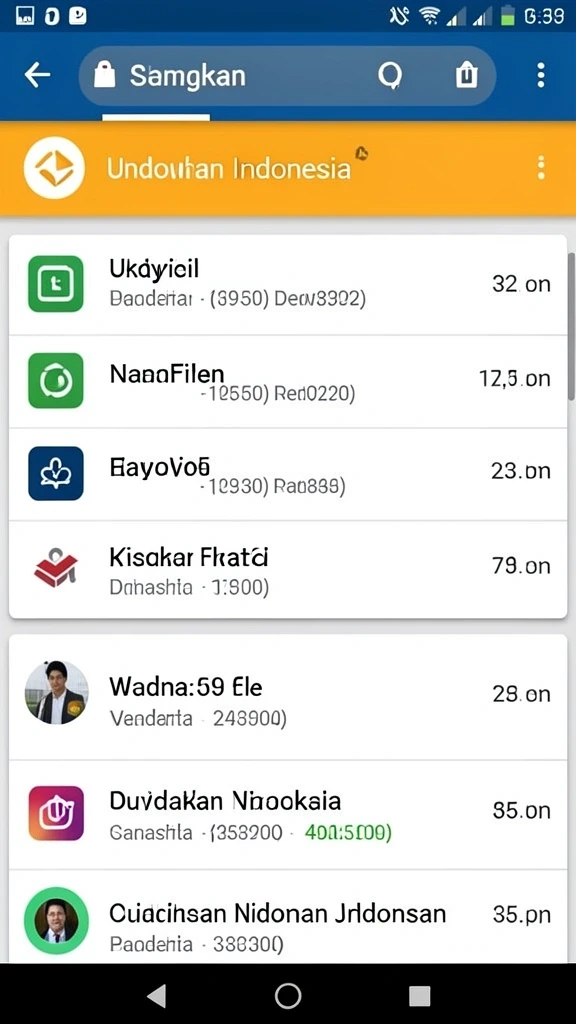
Task: Tap the system home button
Action: click(x=288, y=996)
